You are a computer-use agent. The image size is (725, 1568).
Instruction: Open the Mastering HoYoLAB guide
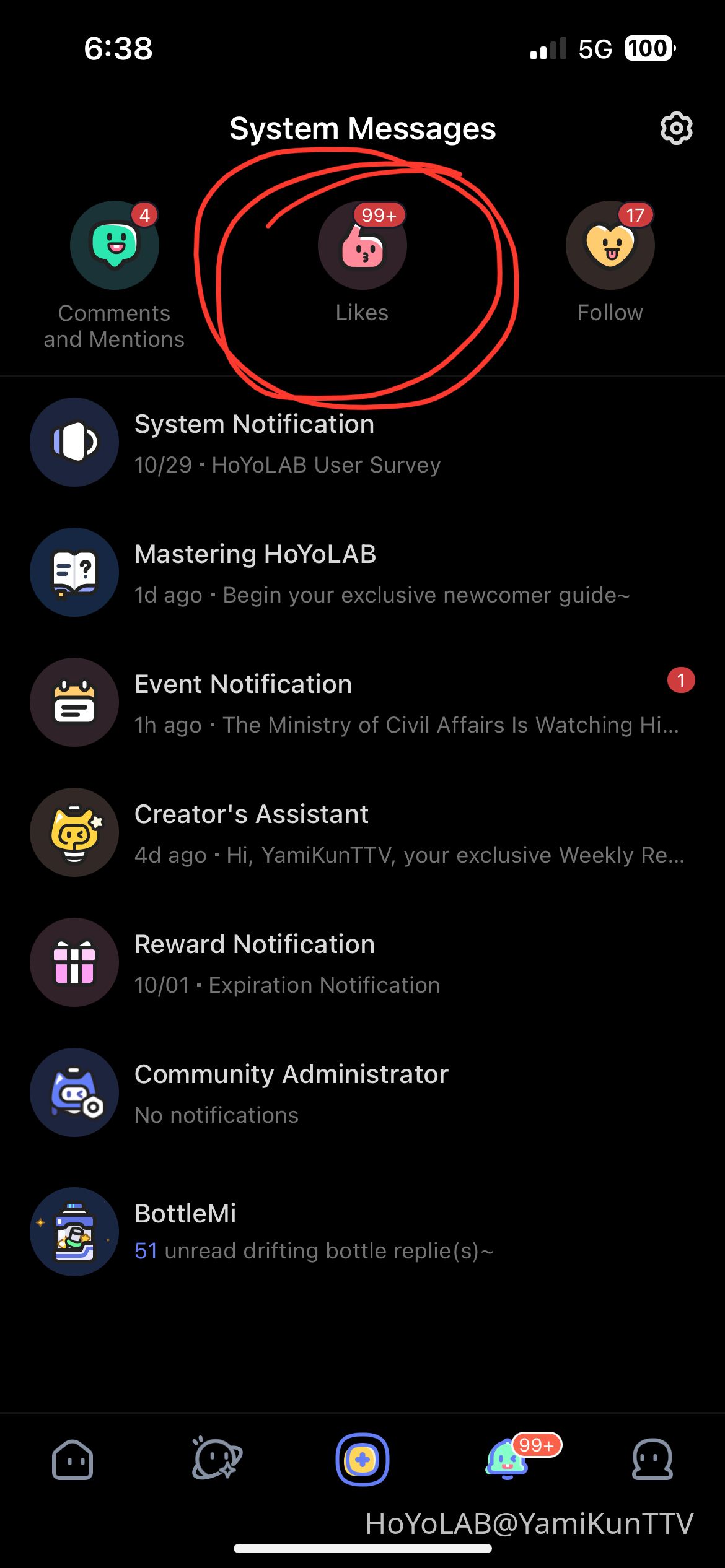click(x=362, y=573)
